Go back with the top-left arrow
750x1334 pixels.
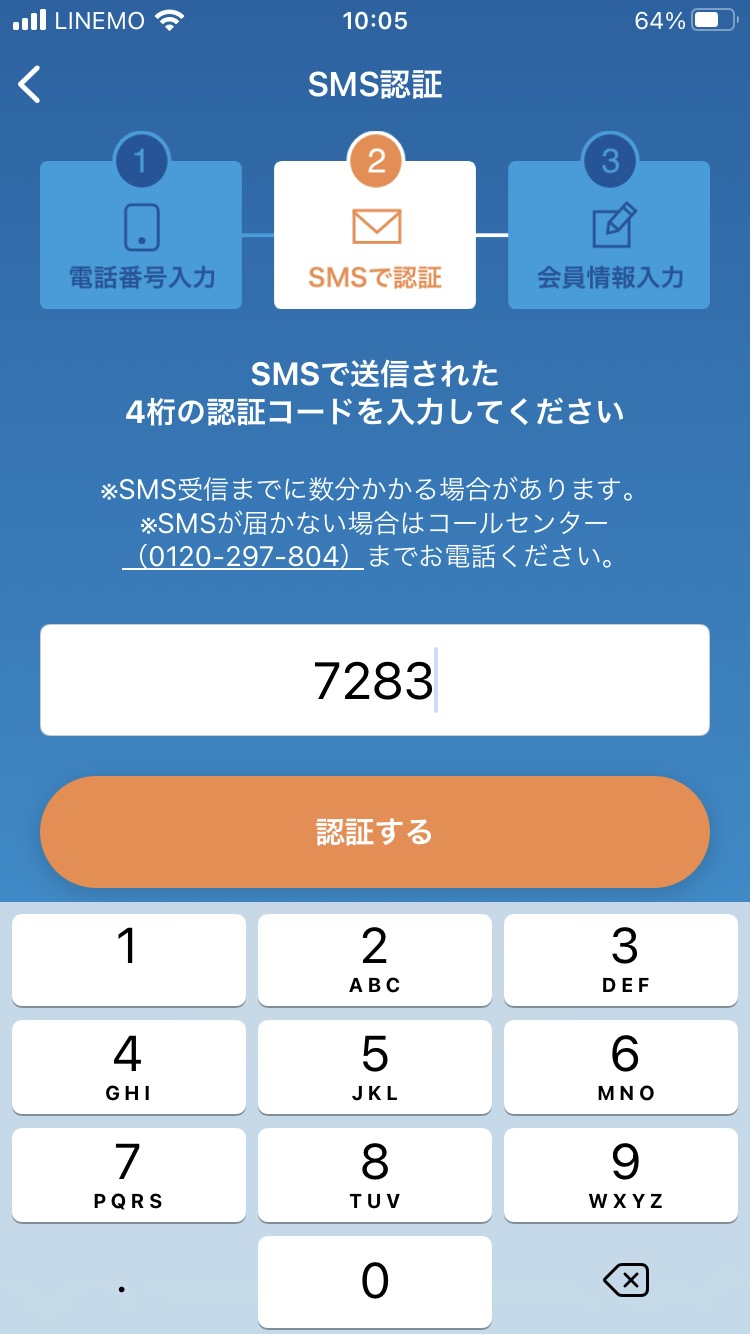click(30, 85)
